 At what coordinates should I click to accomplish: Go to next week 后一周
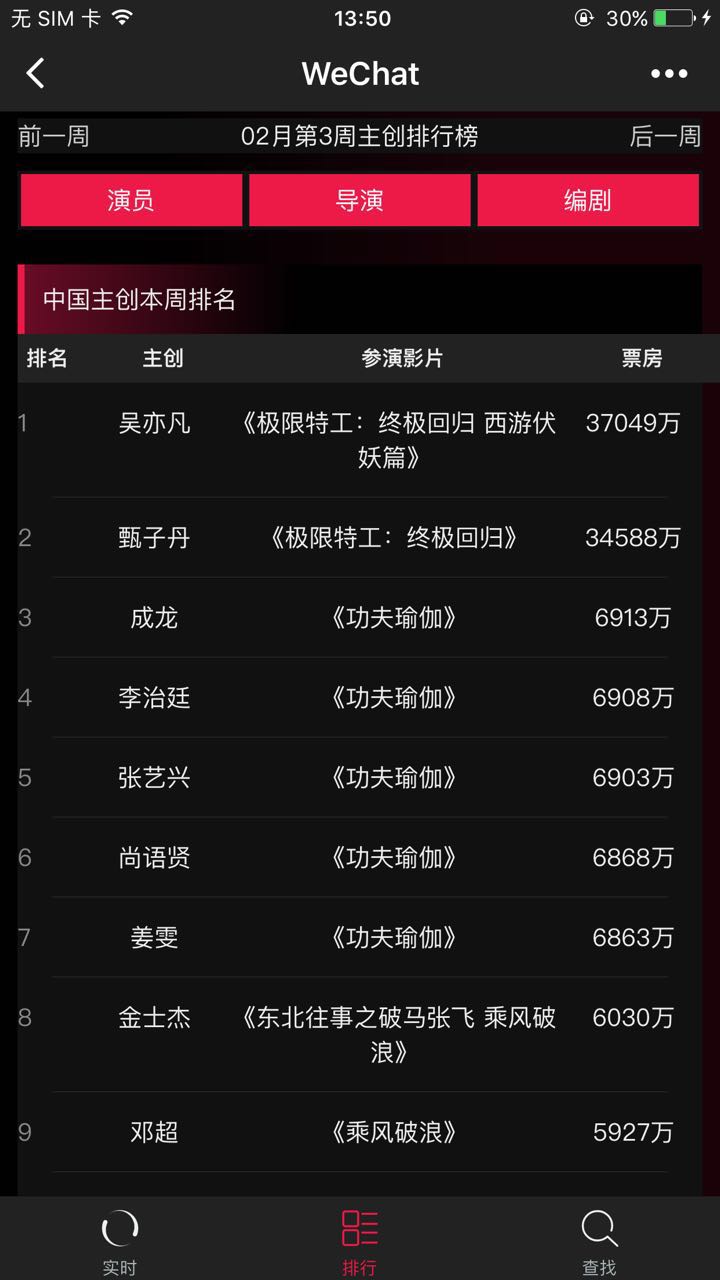pos(665,137)
